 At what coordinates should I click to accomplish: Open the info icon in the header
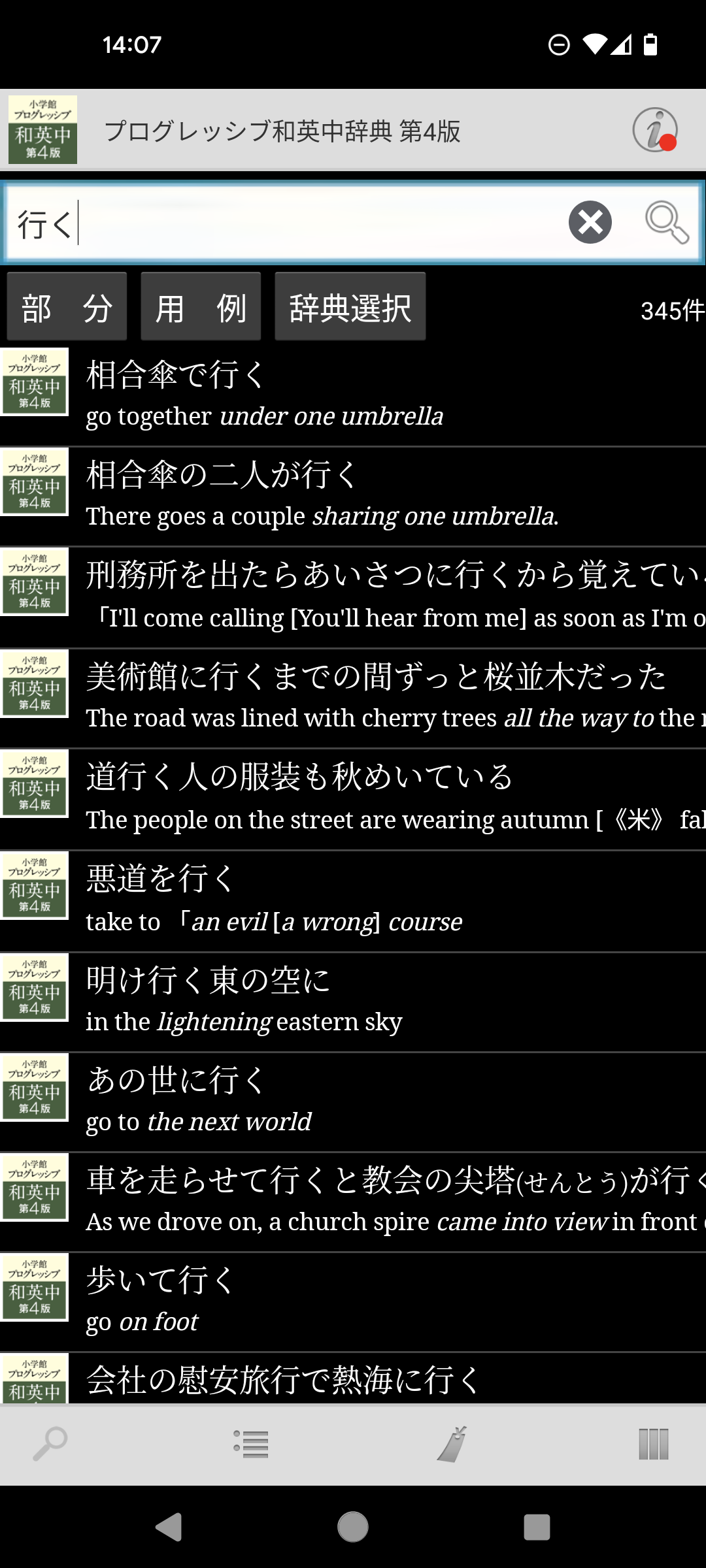click(x=654, y=130)
